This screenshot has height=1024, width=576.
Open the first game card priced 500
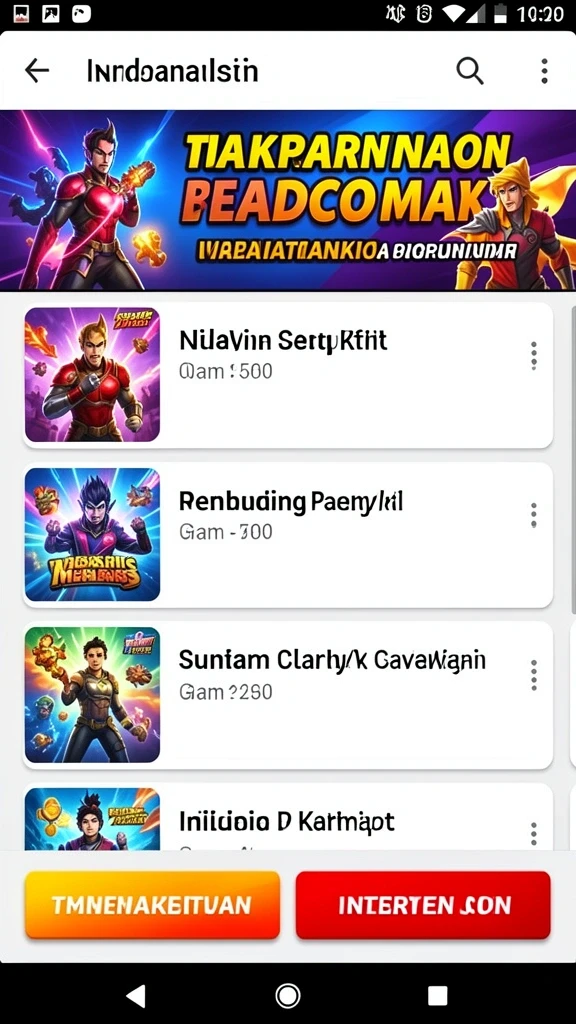288,375
